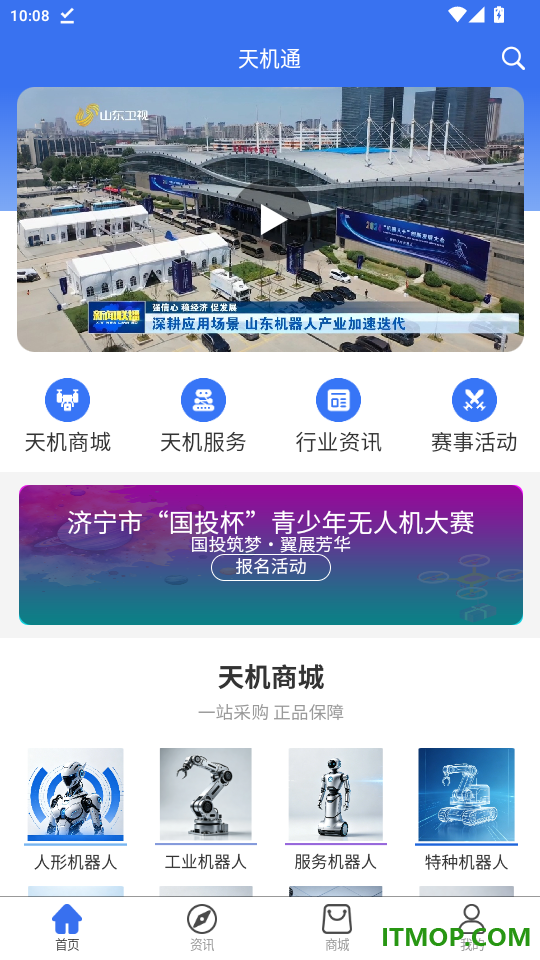
Task: Browse 服务机器人 category
Action: [336, 809]
